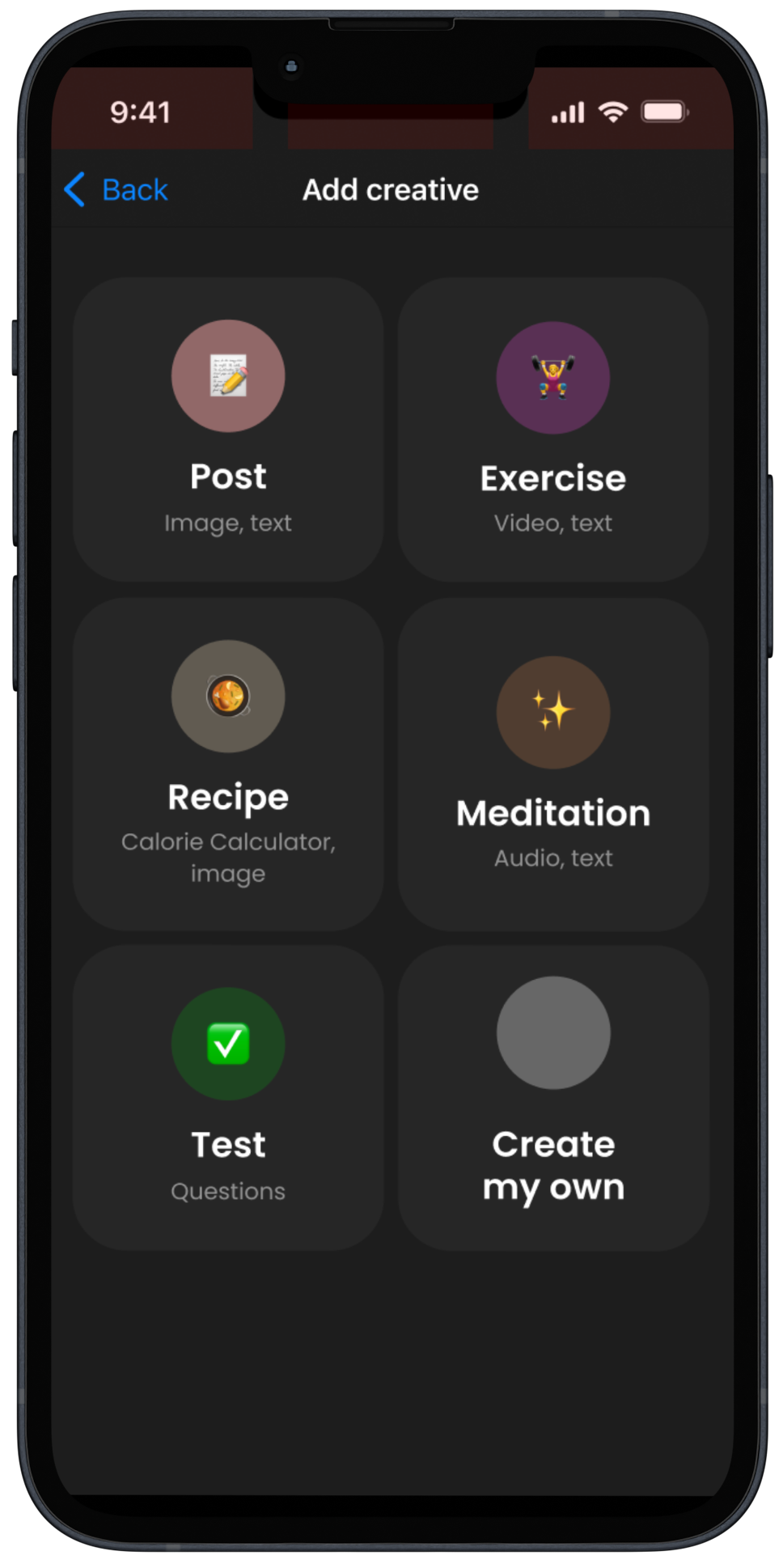Go back using the Back button
The height and width of the screenshot is (1568, 779).
pos(116,190)
